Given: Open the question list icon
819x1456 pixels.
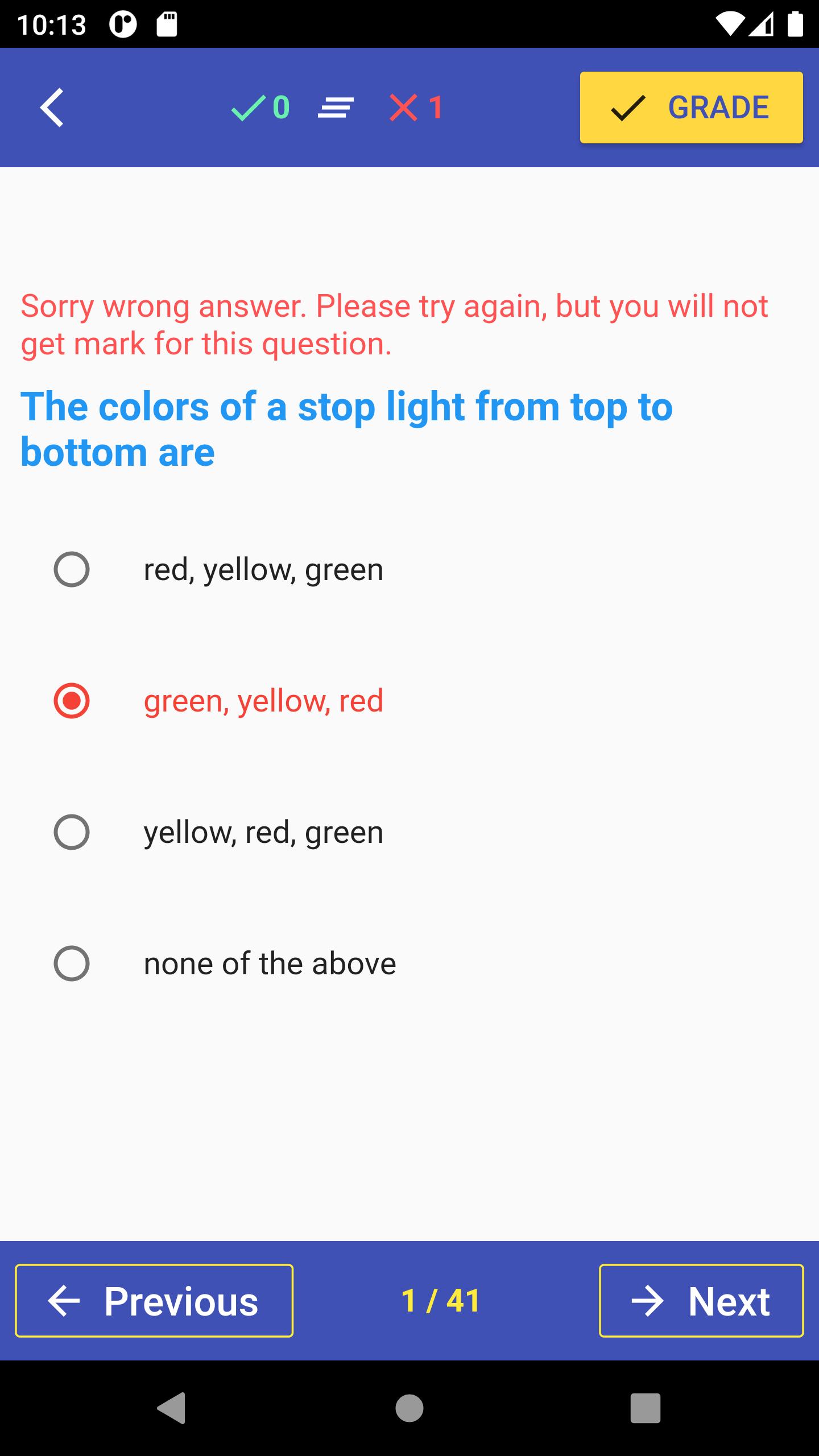Looking at the screenshot, I should [336, 107].
